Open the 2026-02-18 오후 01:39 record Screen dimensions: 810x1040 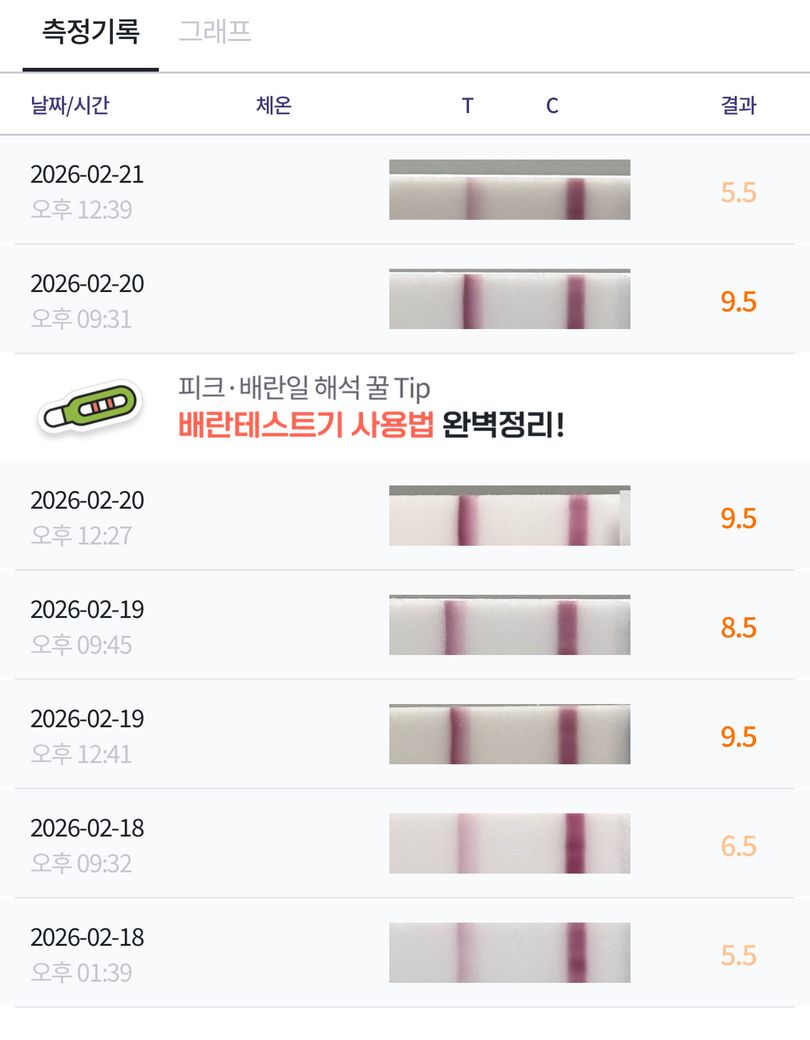(404, 953)
